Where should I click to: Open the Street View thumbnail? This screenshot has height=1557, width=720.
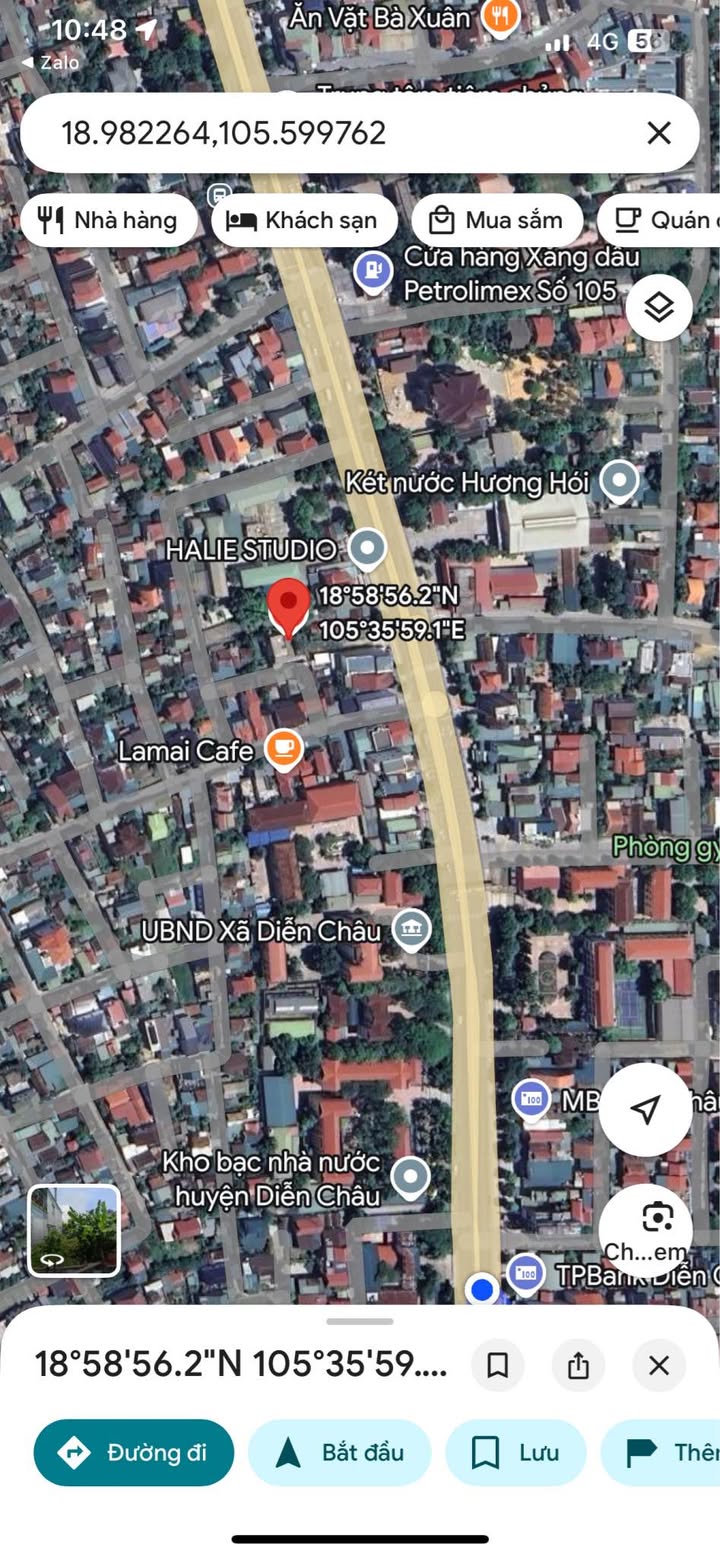[x=74, y=1230]
